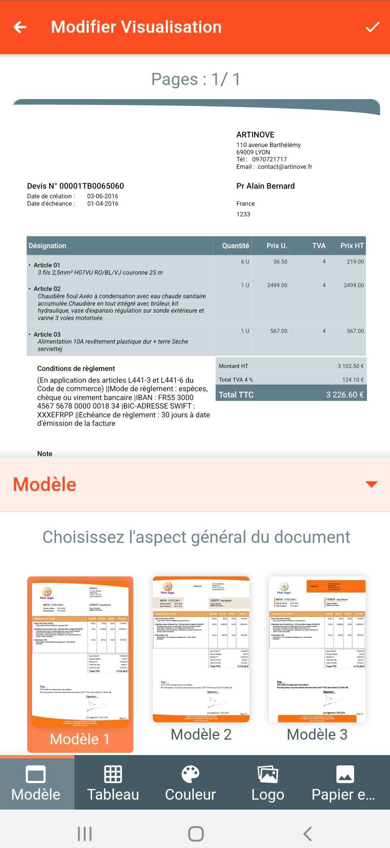The width and height of the screenshot is (390, 848).
Task: Open the Couleur tab
Action: [x=190, y=783]
